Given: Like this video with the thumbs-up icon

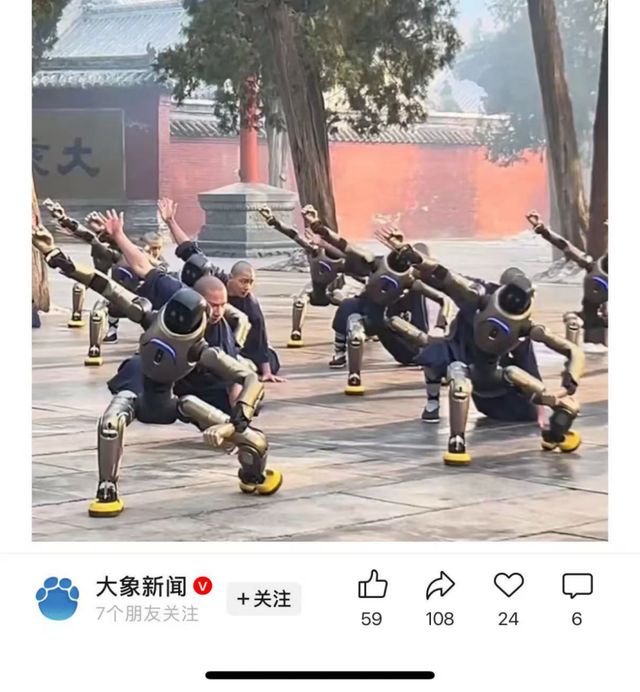Looking at the screenshot, I should click(372, 586).
